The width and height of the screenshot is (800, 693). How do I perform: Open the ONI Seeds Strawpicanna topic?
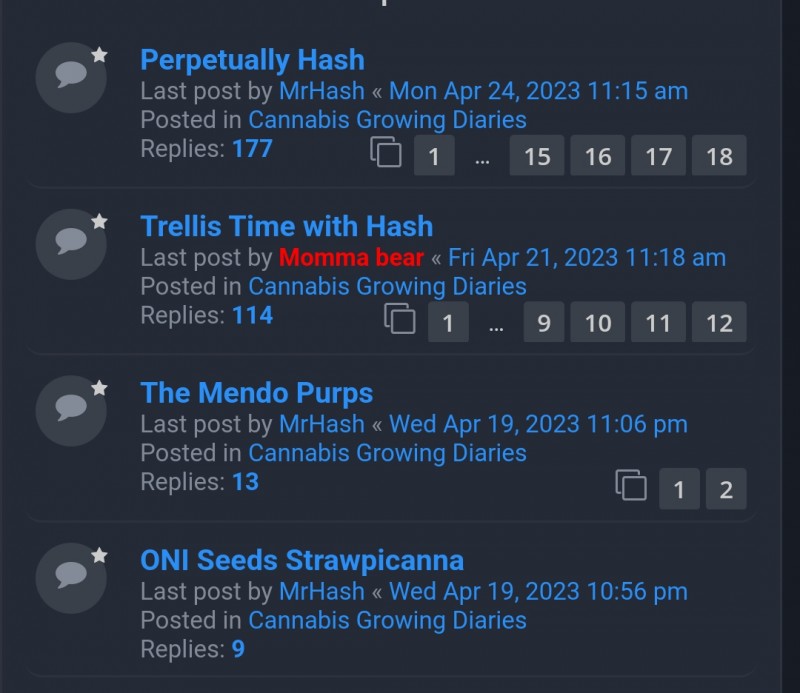click(301, 560)
